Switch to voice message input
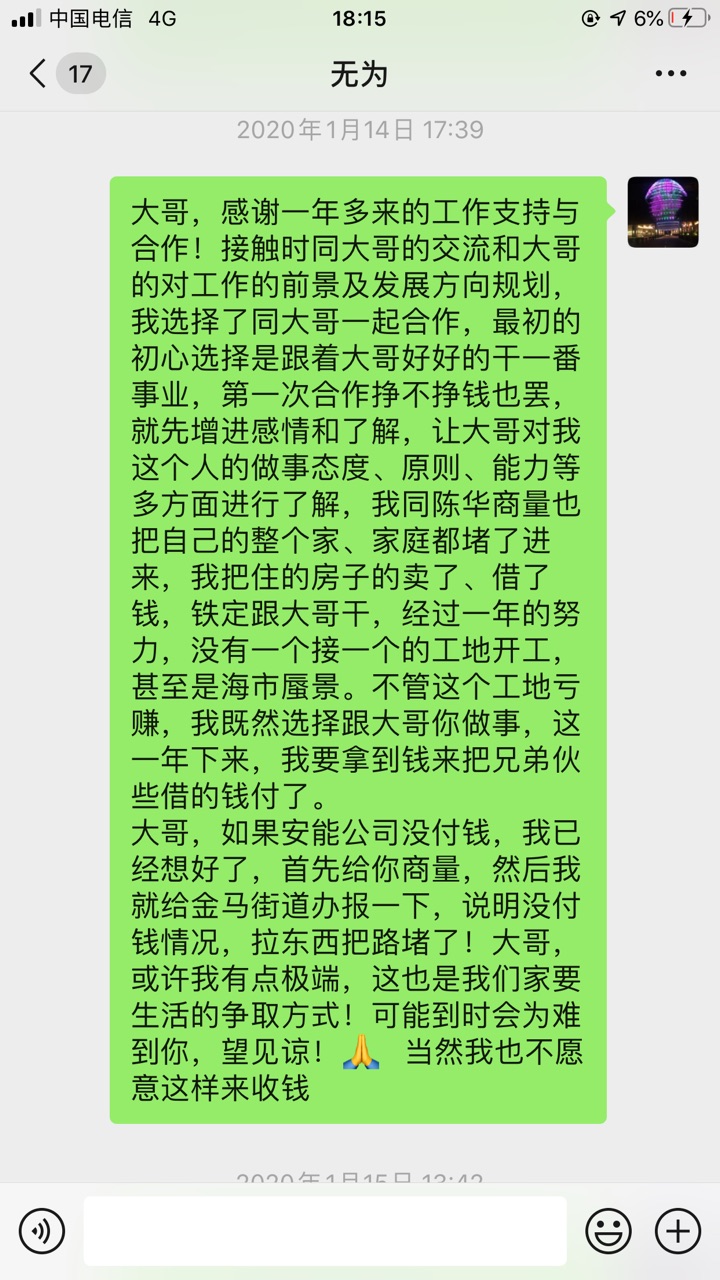The height and width of the screenshot is (1280, 720). pyautogui.click(x=41, y=1230)
